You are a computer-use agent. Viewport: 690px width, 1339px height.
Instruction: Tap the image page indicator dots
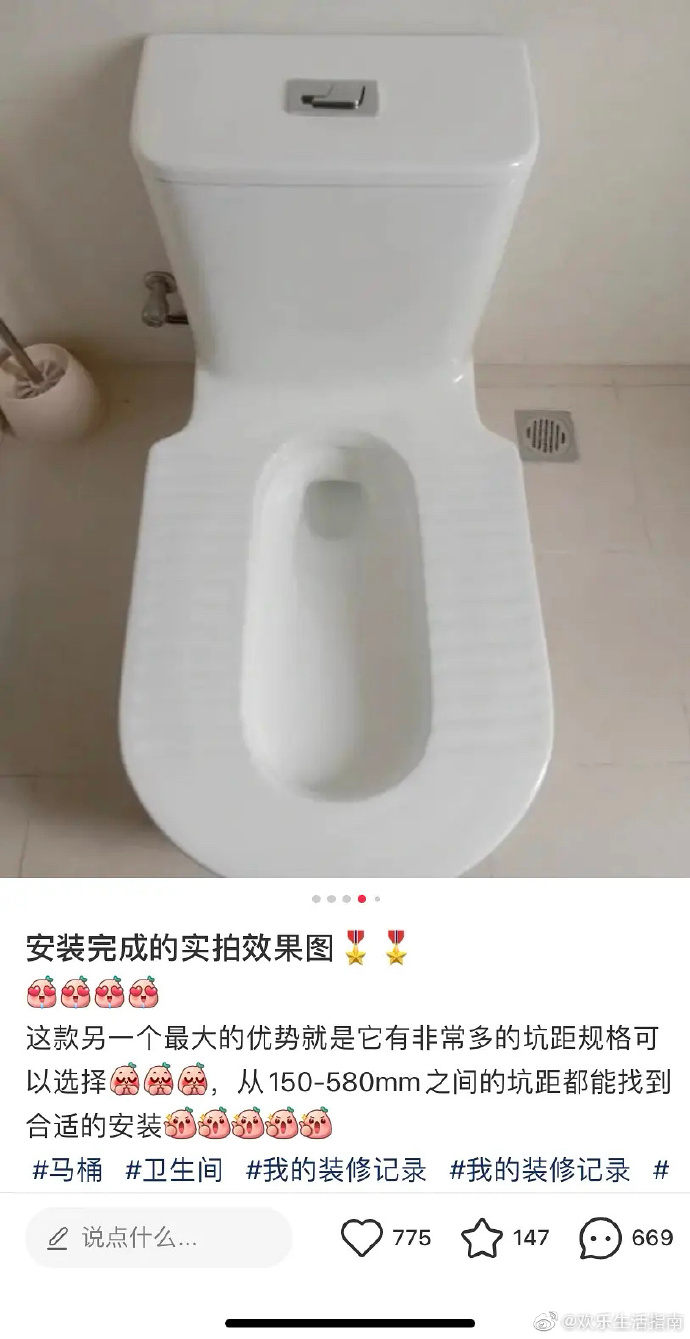[x=346, y=899]
